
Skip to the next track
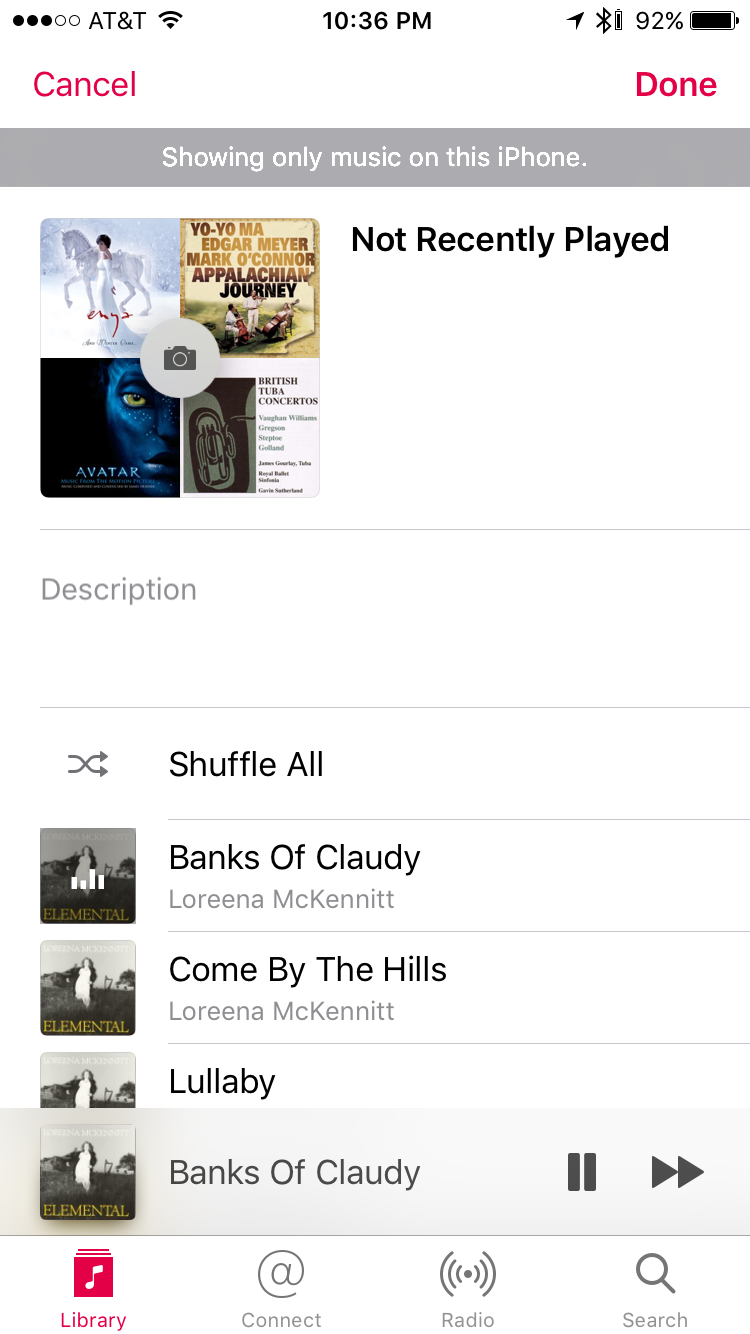pos(677,1172)
